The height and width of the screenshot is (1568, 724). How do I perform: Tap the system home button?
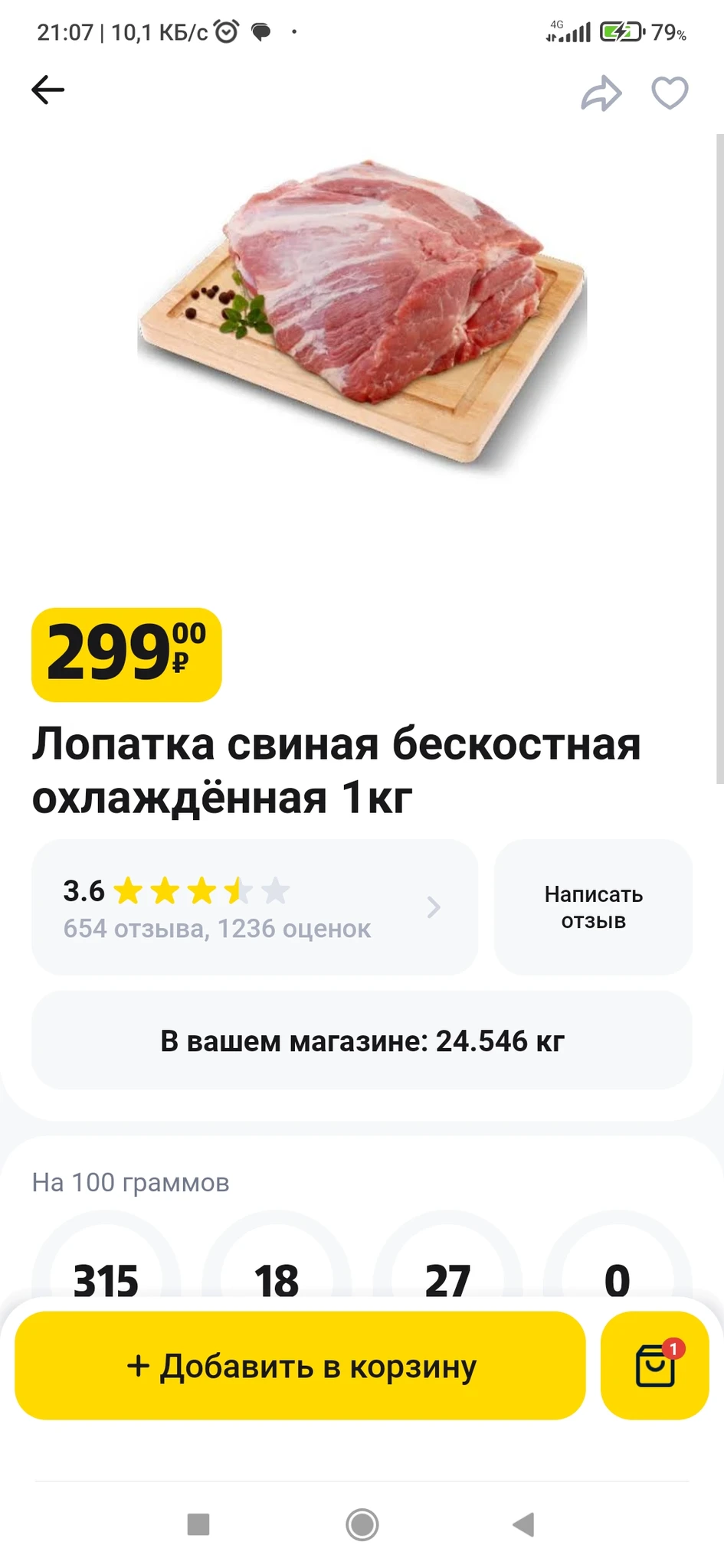point(362,1524)
